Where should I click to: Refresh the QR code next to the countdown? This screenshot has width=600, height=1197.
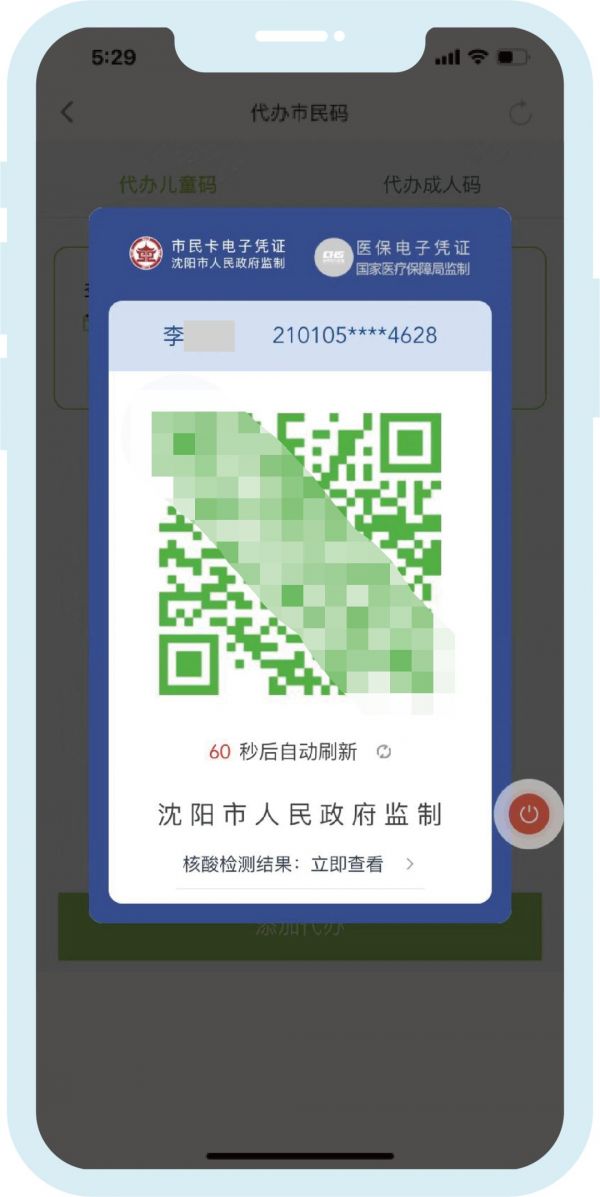[384, 753]
